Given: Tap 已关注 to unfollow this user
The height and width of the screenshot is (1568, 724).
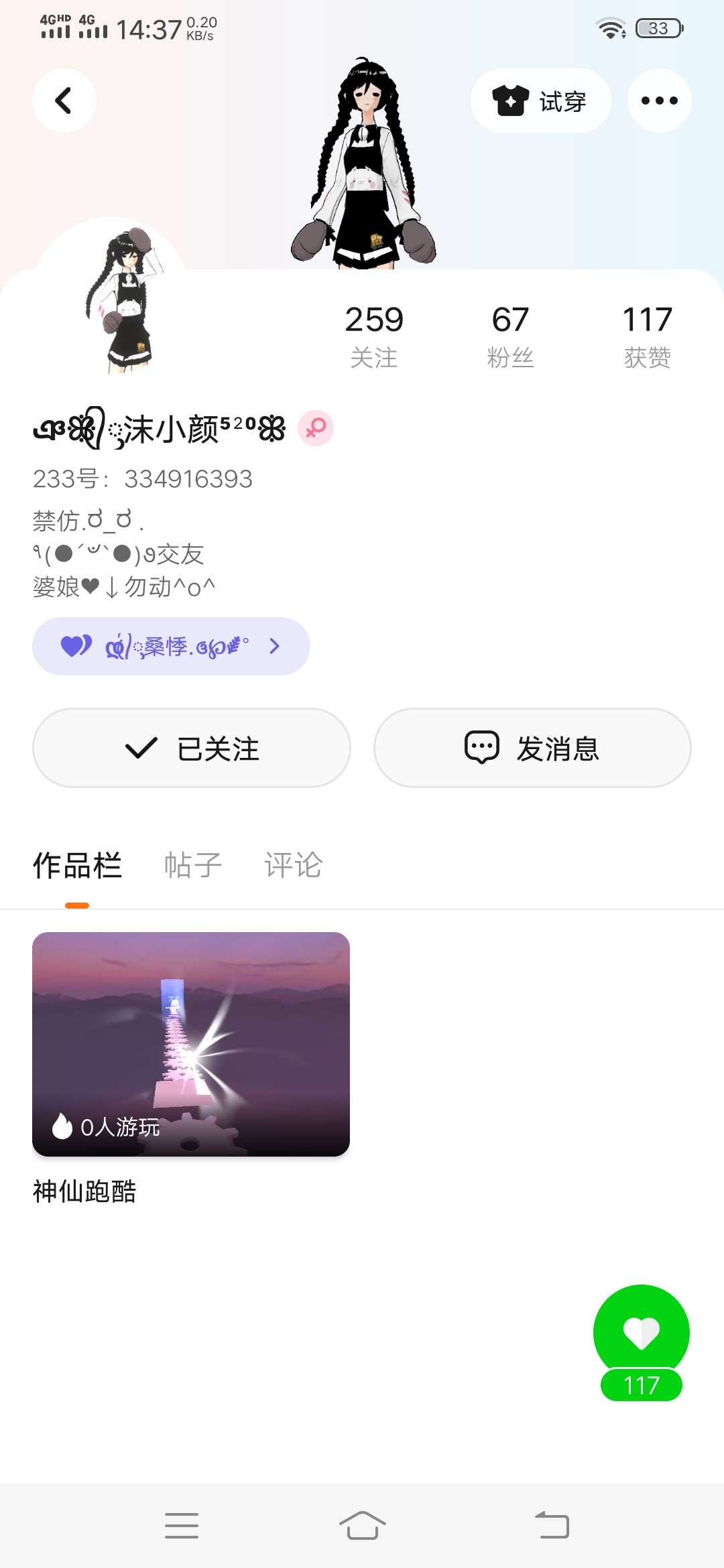Looking at the screenshot, I should pos(192,748).
